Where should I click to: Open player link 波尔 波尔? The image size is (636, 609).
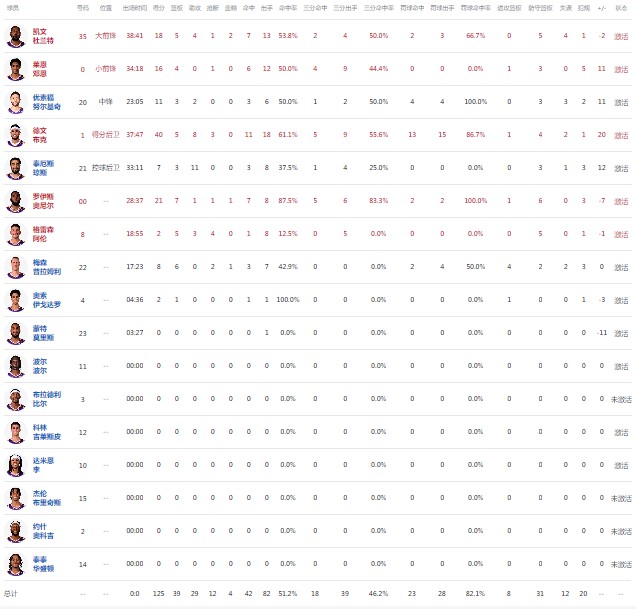click(x=40, y=365)
